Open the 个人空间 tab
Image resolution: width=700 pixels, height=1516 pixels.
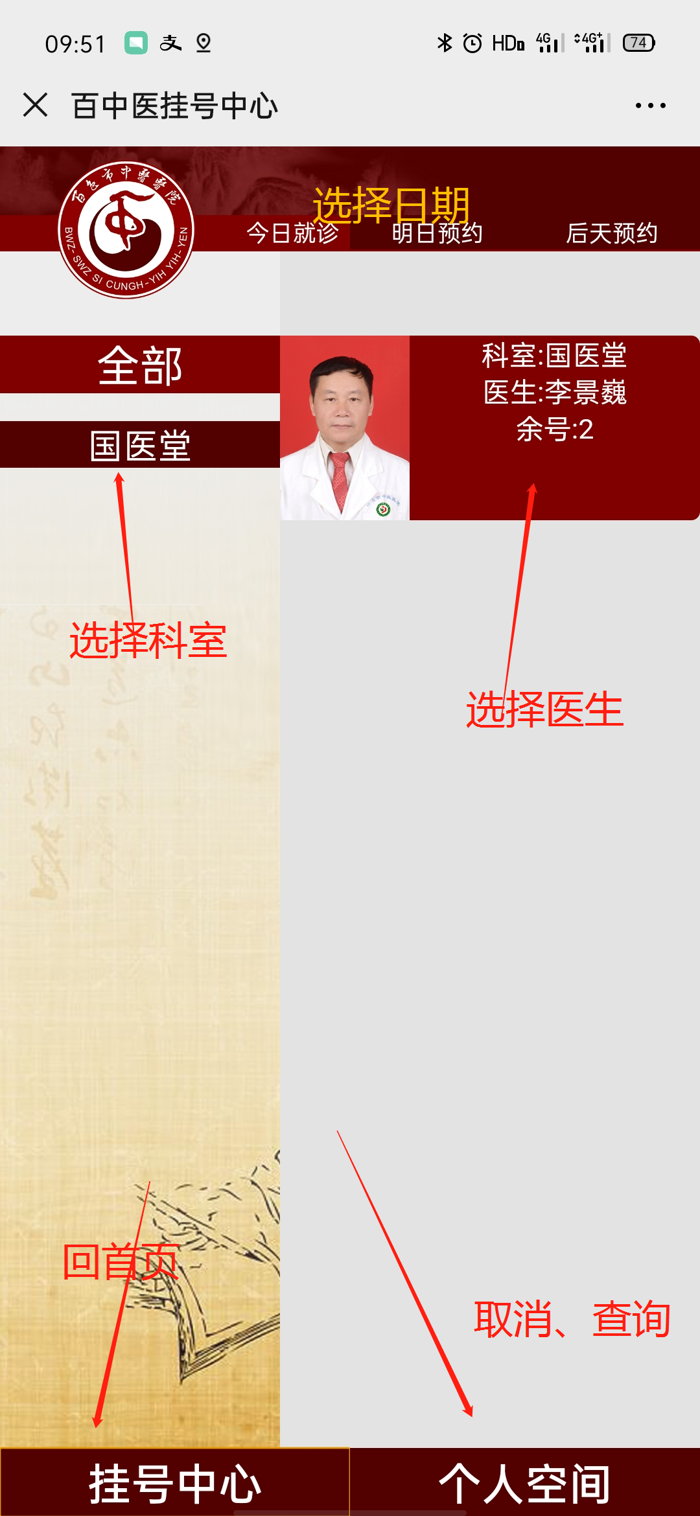[x=525, y=1483]
